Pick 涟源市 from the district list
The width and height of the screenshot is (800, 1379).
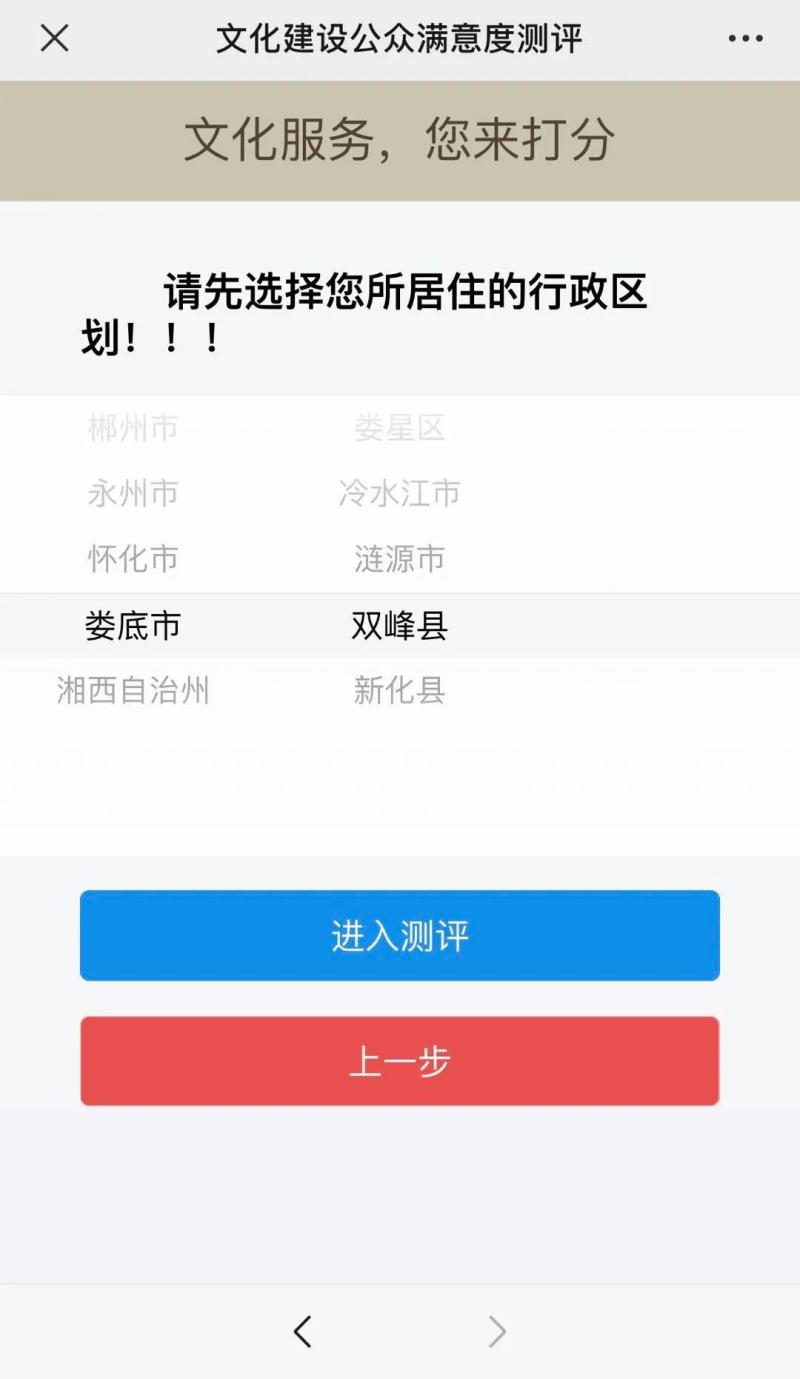tap(399, 559)
